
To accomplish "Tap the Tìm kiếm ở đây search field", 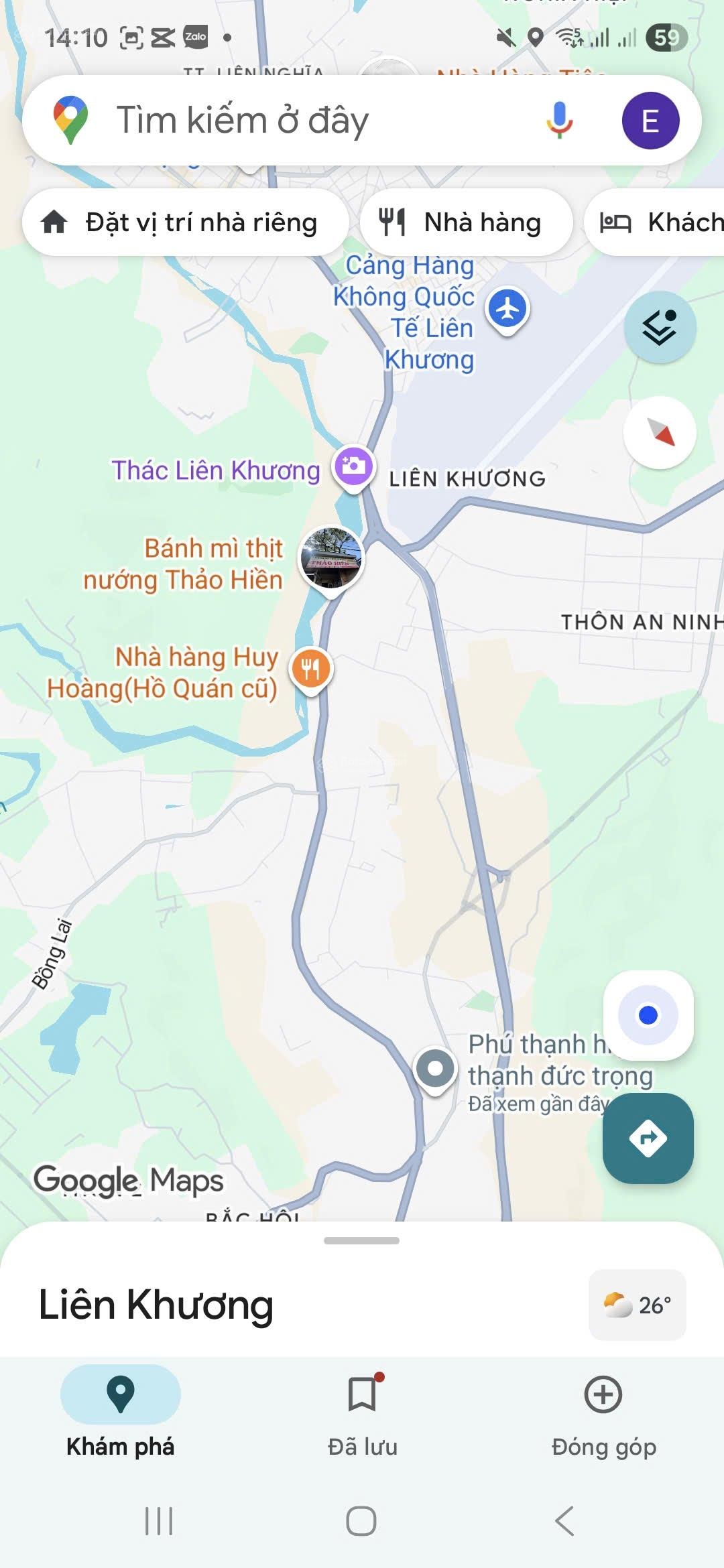I will tap(268, 121).
